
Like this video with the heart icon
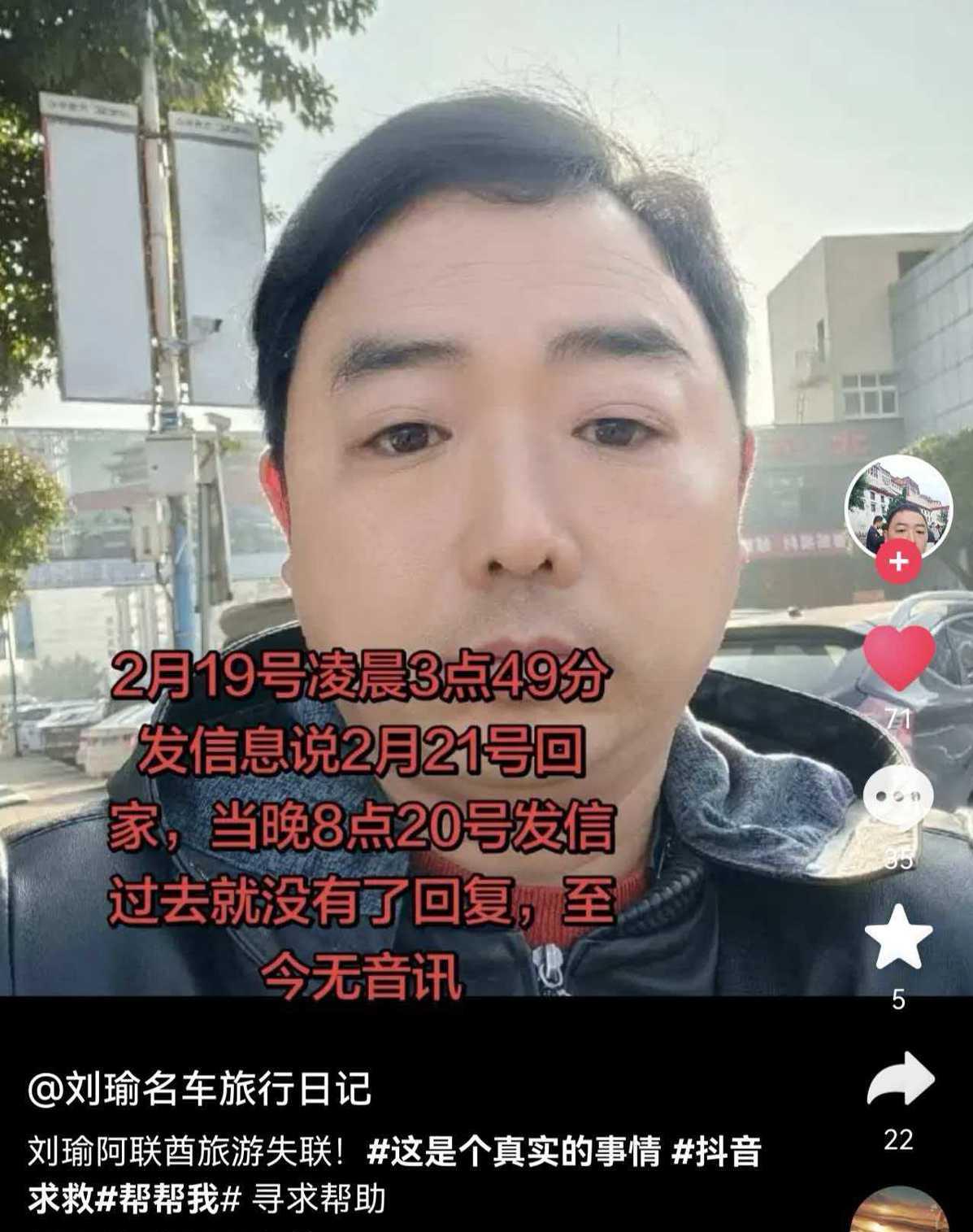pyautogui.click(x=897, y=657)
